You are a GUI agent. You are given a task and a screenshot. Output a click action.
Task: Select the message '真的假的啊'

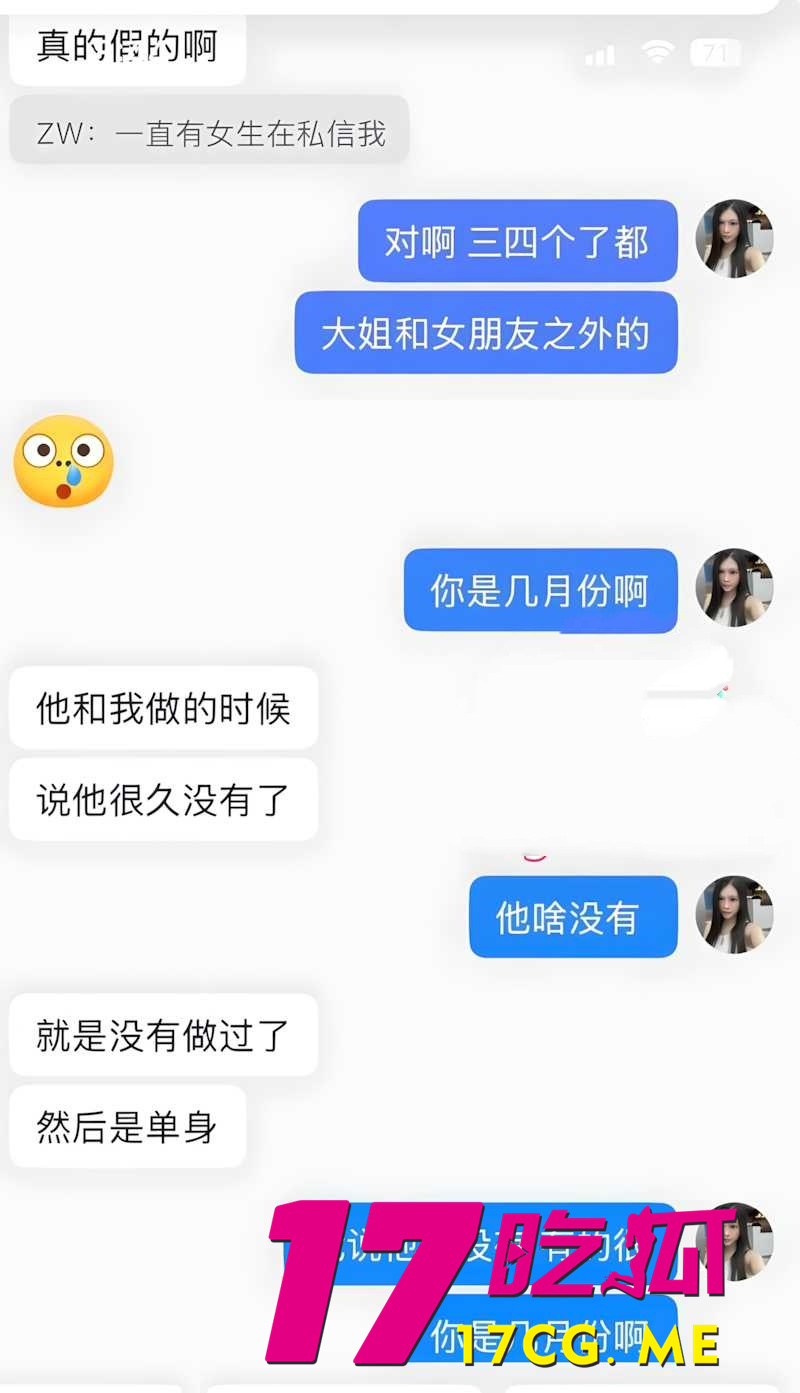click(127, 44)
